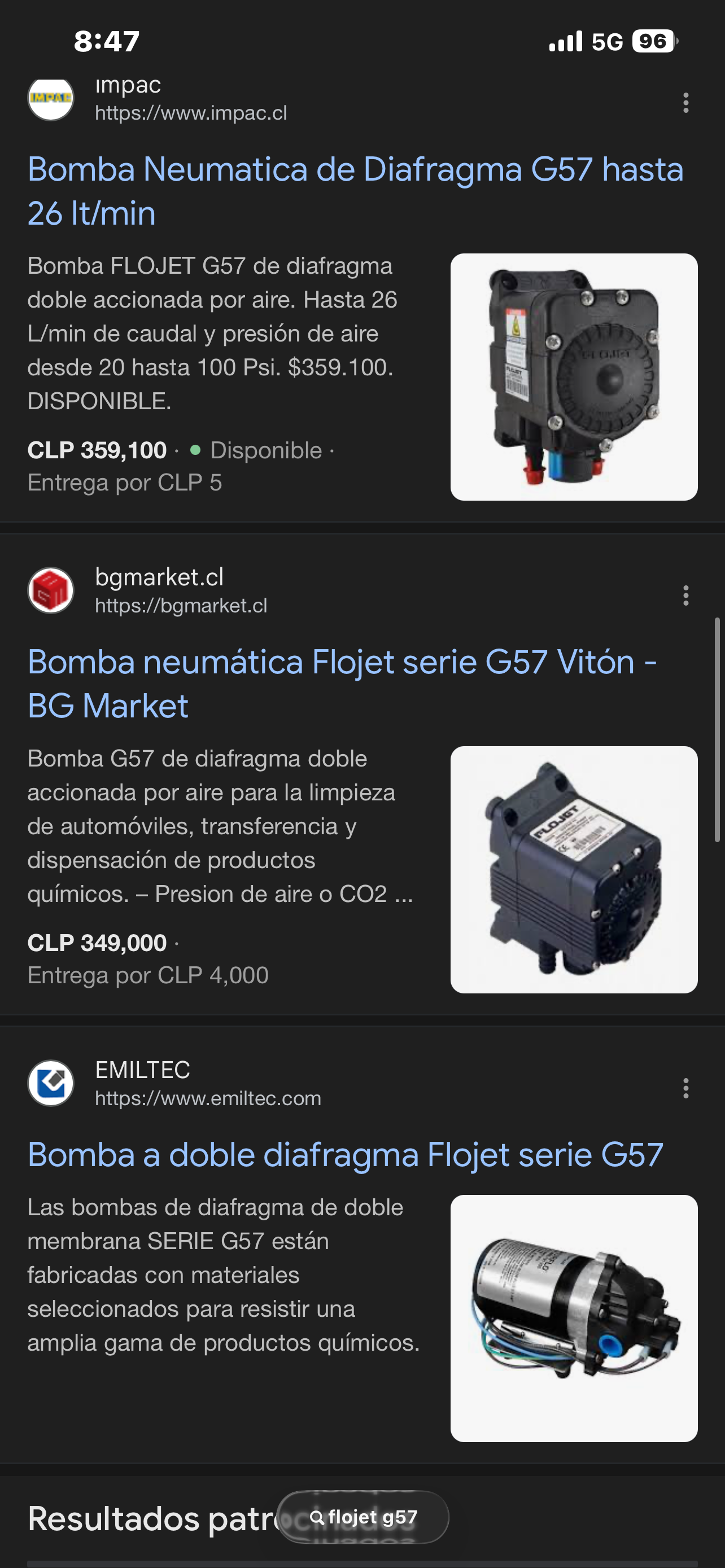
Task: Open more options for the bgmarket.cl result
Action: point(685,595)
